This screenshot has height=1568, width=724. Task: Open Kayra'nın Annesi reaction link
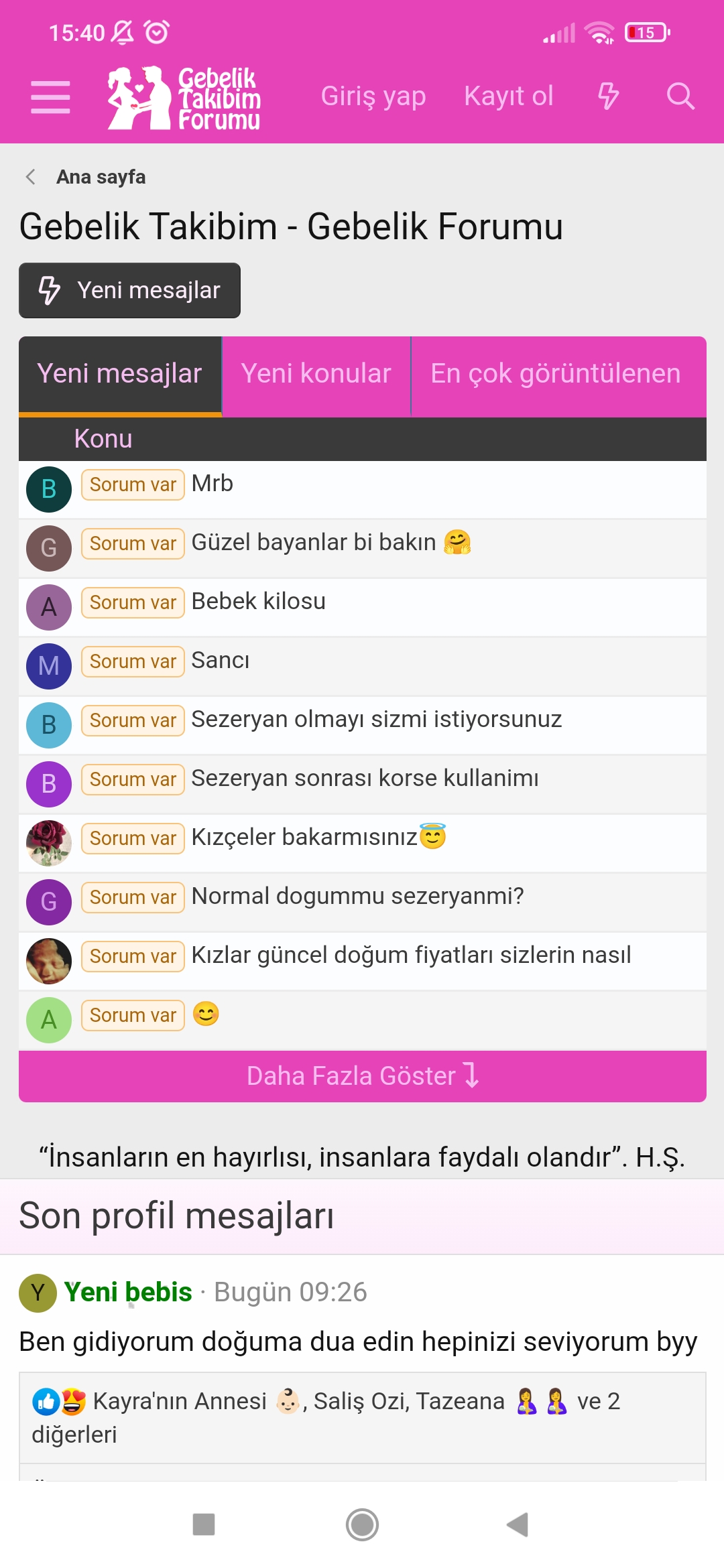[x=180, y=1401]
